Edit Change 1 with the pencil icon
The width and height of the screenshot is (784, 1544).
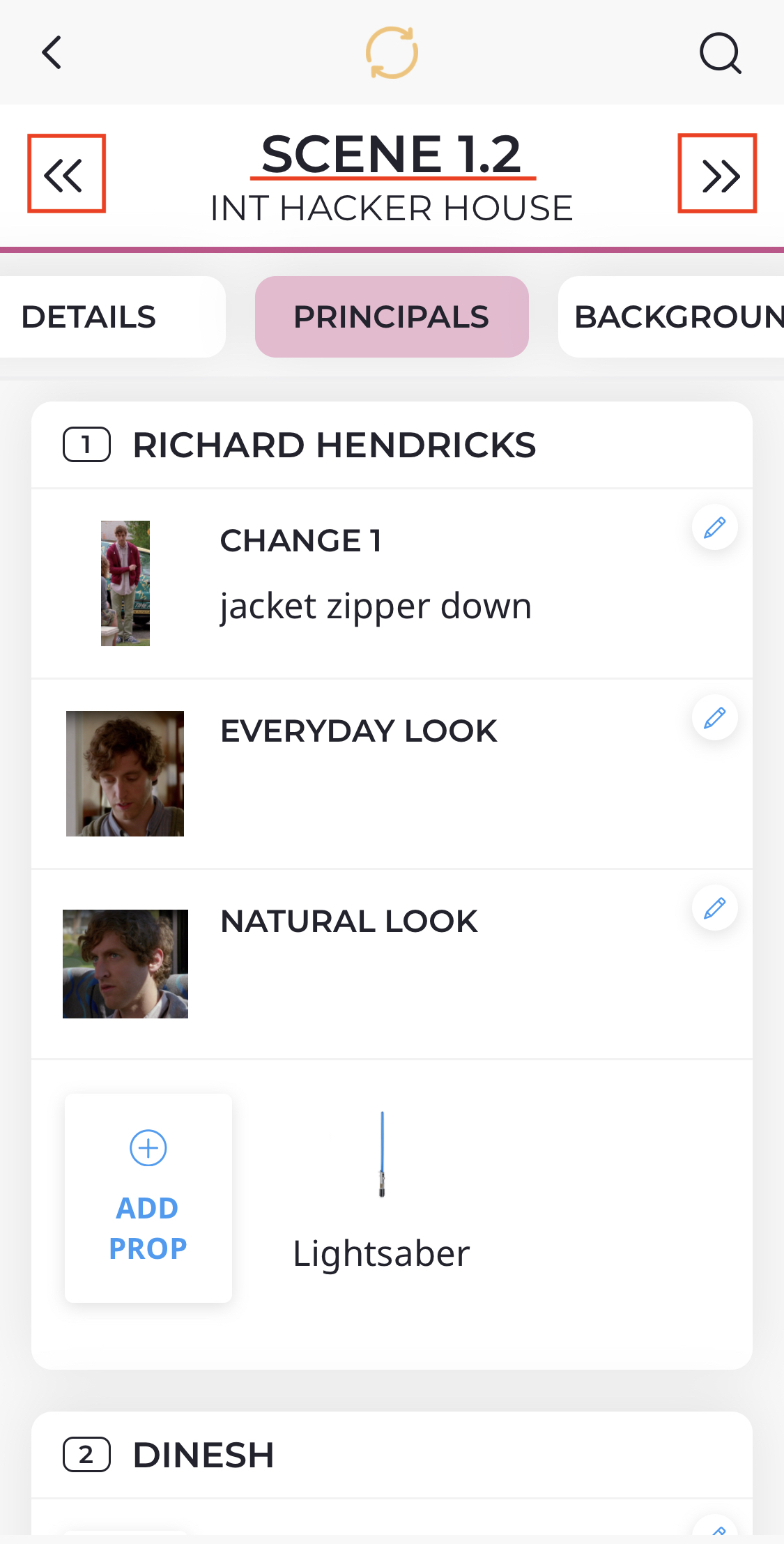click(x=715, y=528)
